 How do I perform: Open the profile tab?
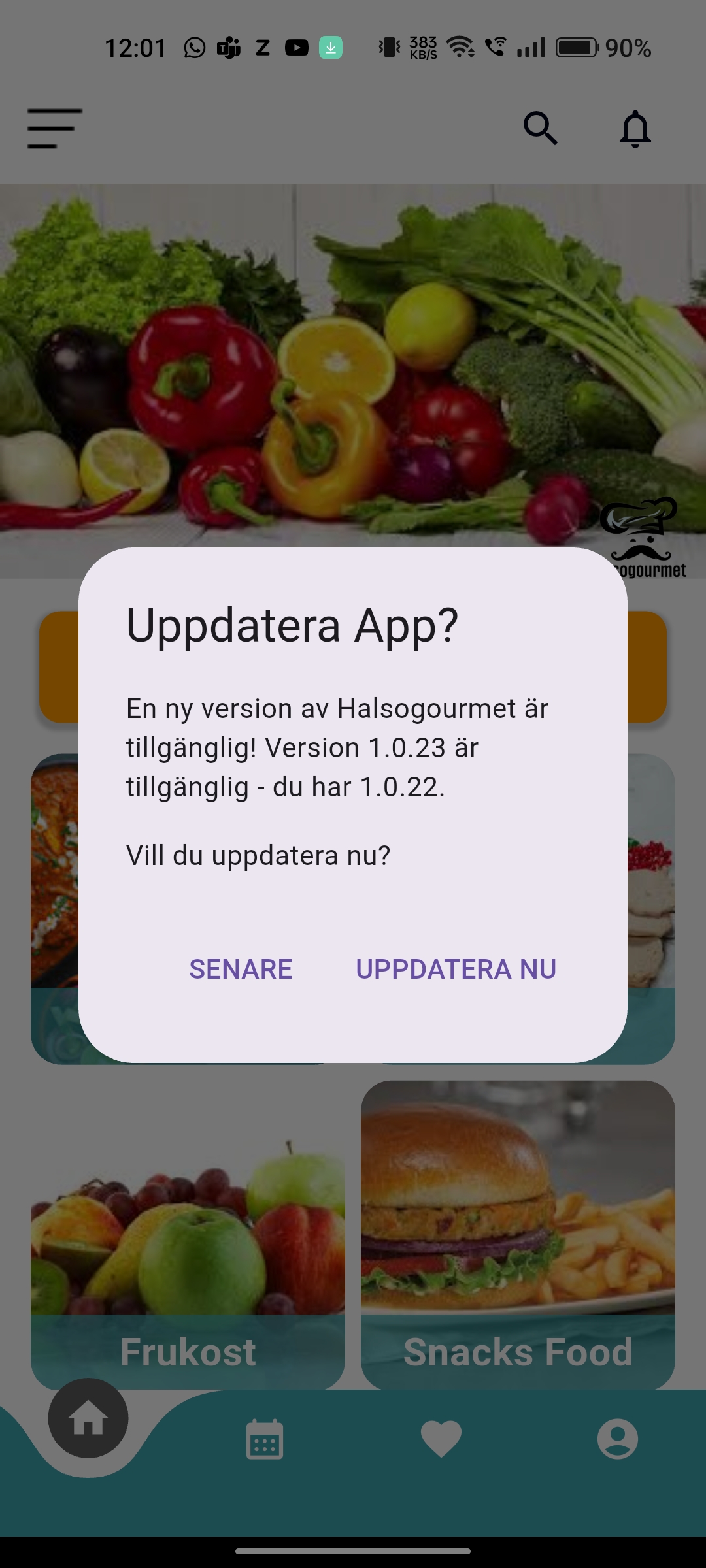(618, 1439)
